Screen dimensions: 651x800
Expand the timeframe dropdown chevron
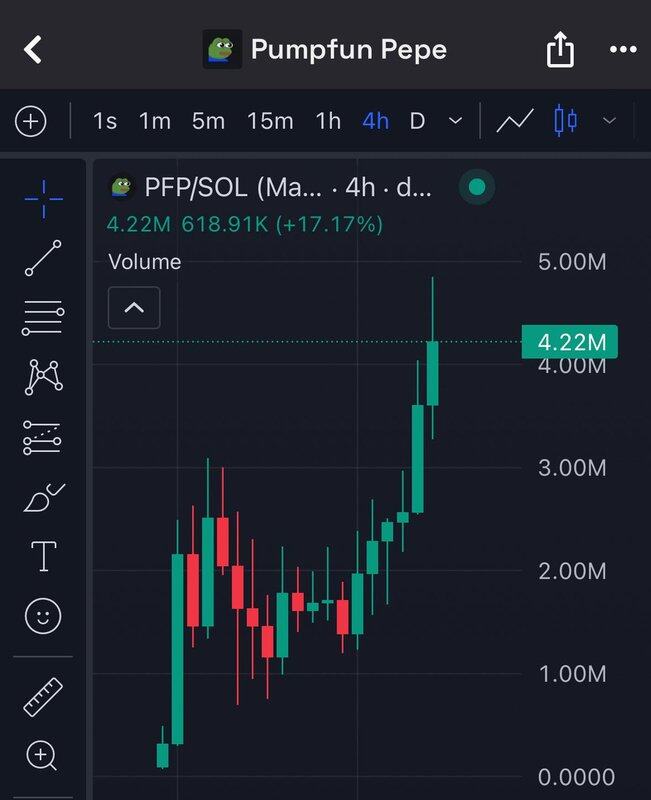tap(455, 122)
